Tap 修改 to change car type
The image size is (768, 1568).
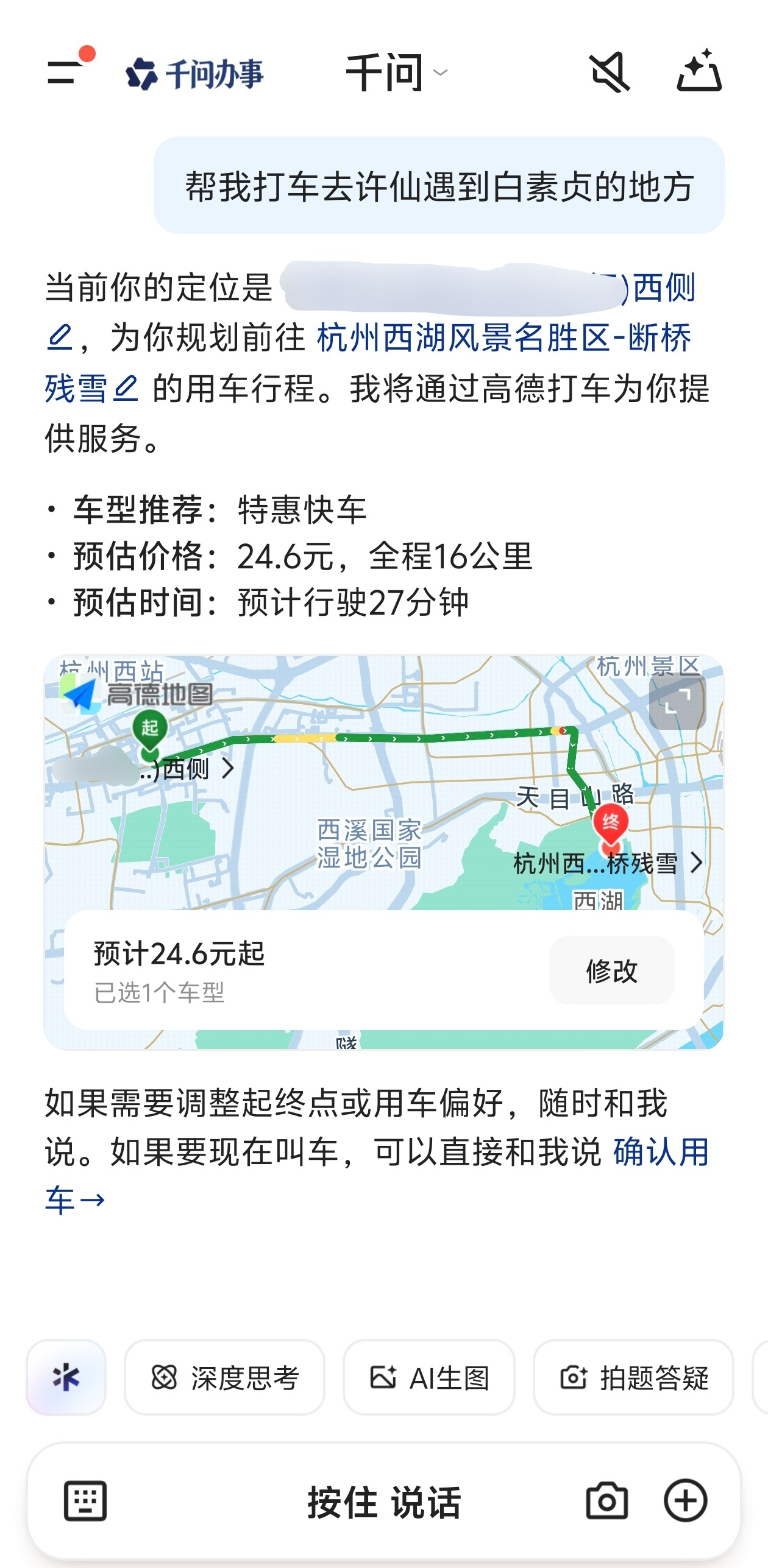coord(611,970)
